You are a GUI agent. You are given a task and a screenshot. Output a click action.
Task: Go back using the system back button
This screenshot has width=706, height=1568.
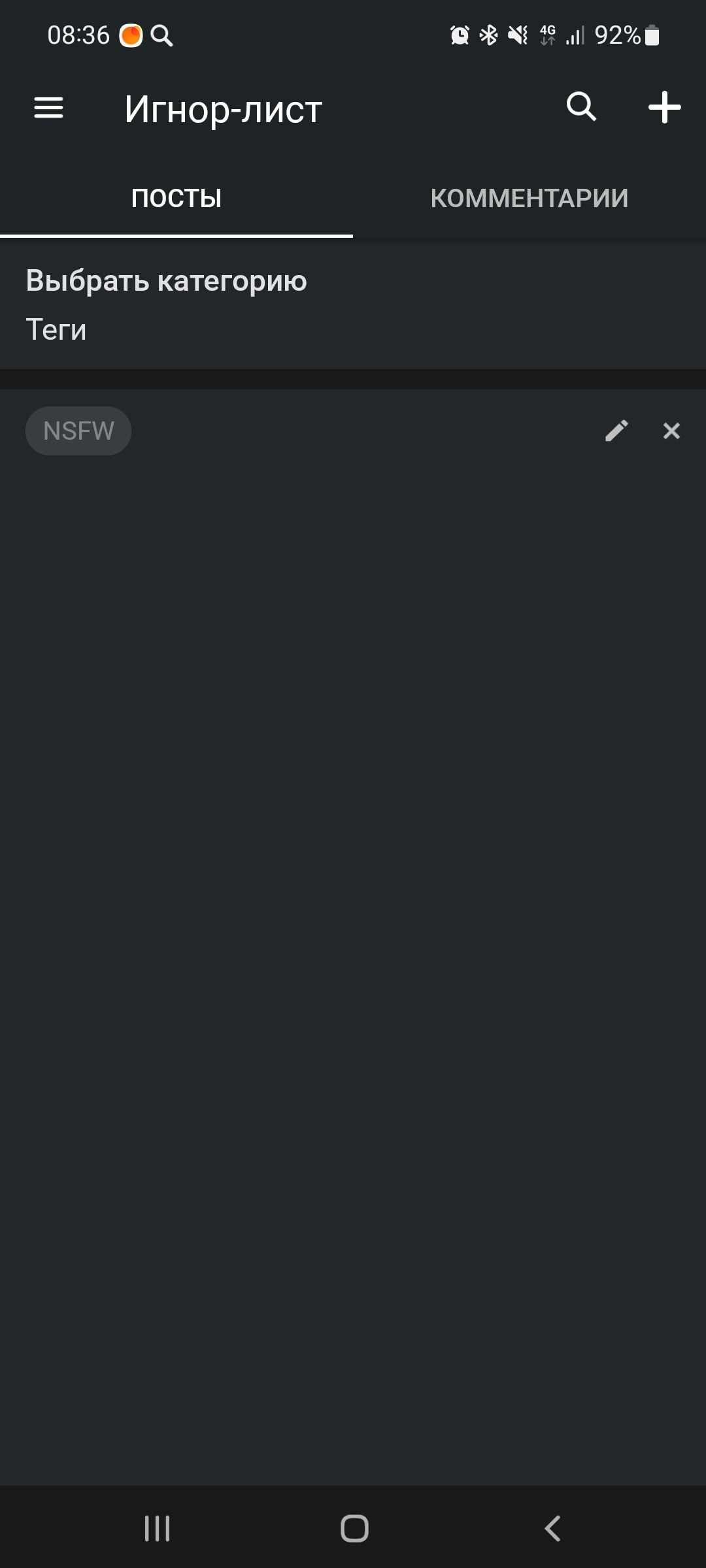(x=552, y=1528)
